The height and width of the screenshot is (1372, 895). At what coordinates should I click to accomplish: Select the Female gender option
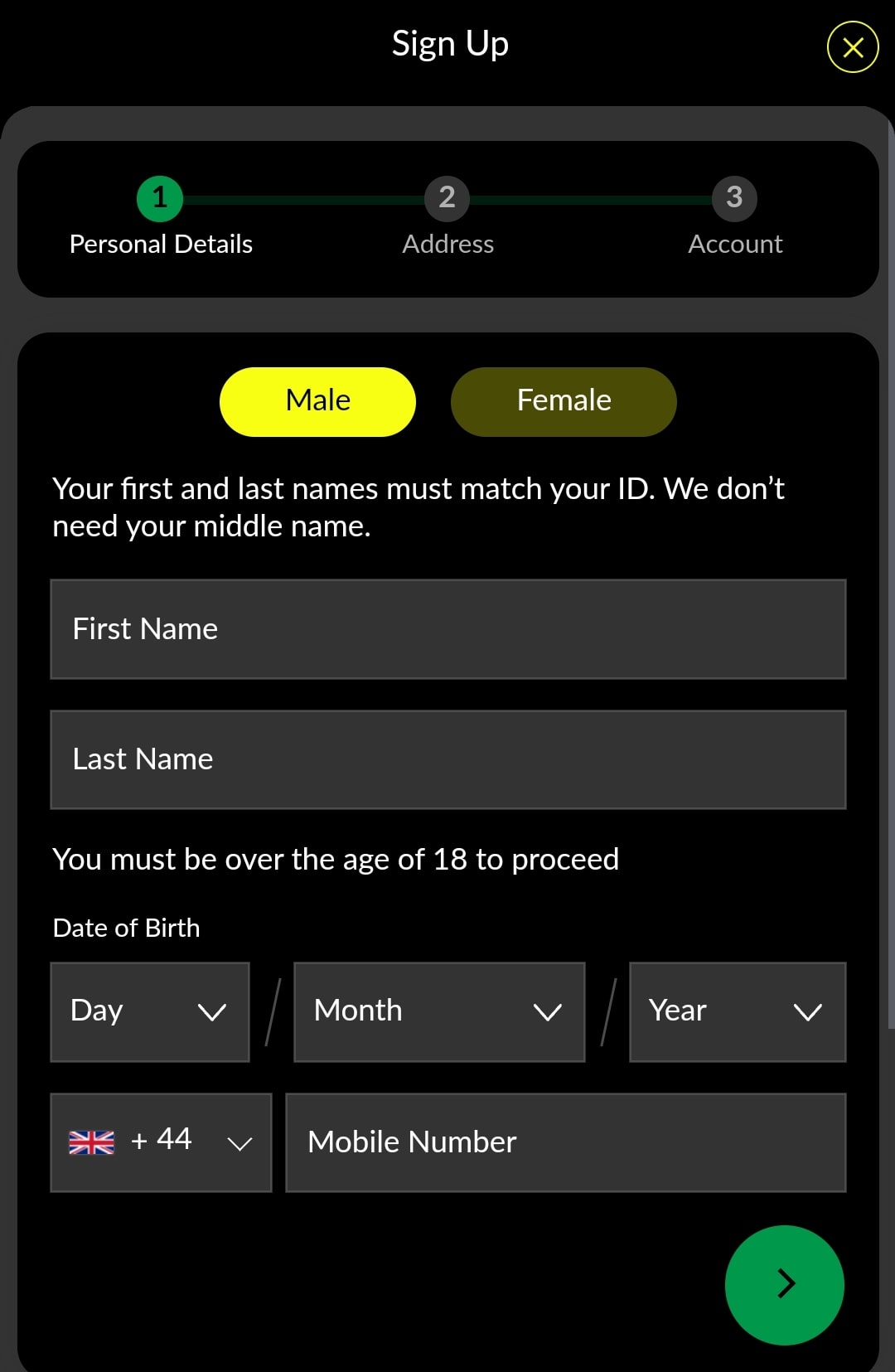(x=564, y=401)
